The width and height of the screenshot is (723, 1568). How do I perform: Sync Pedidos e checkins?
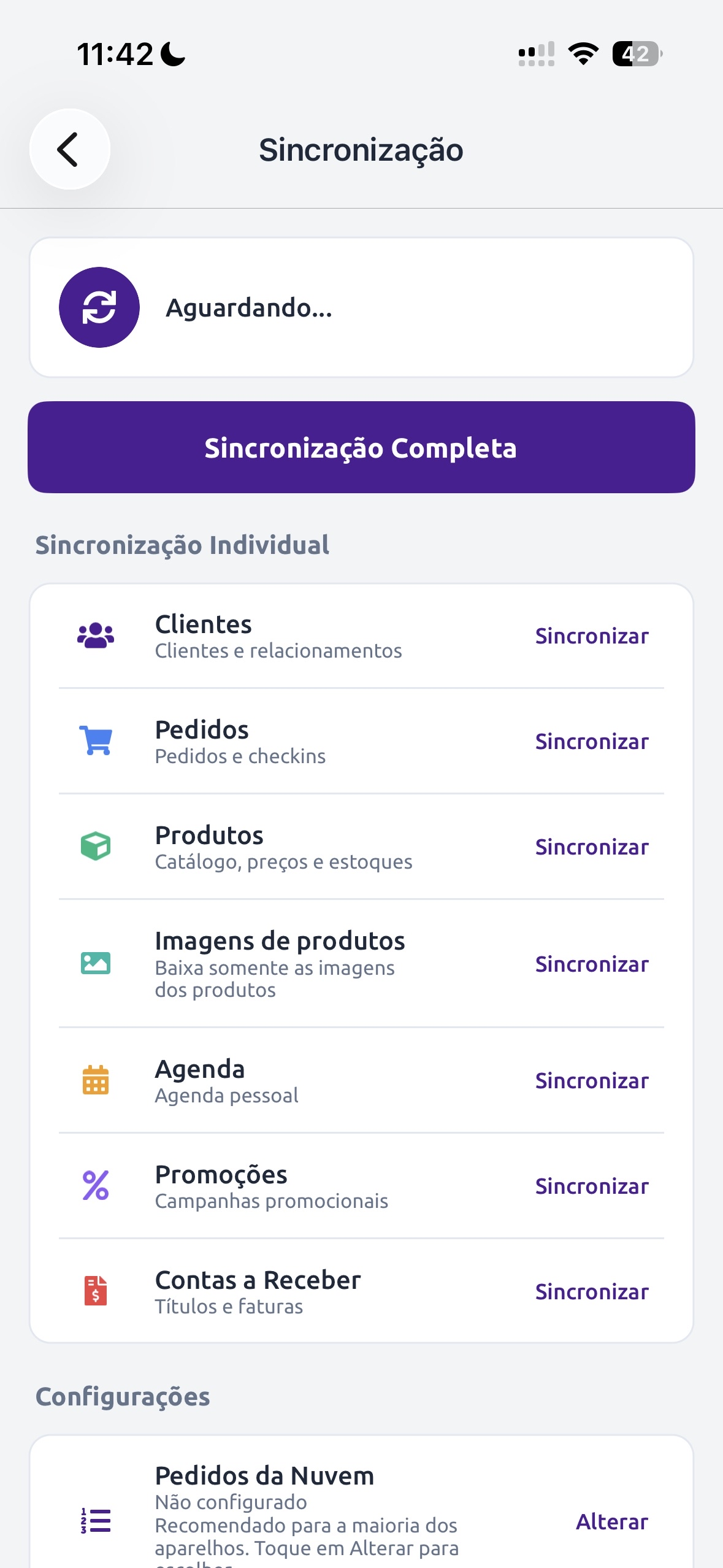pyautogui.click(x=592, y=742)
